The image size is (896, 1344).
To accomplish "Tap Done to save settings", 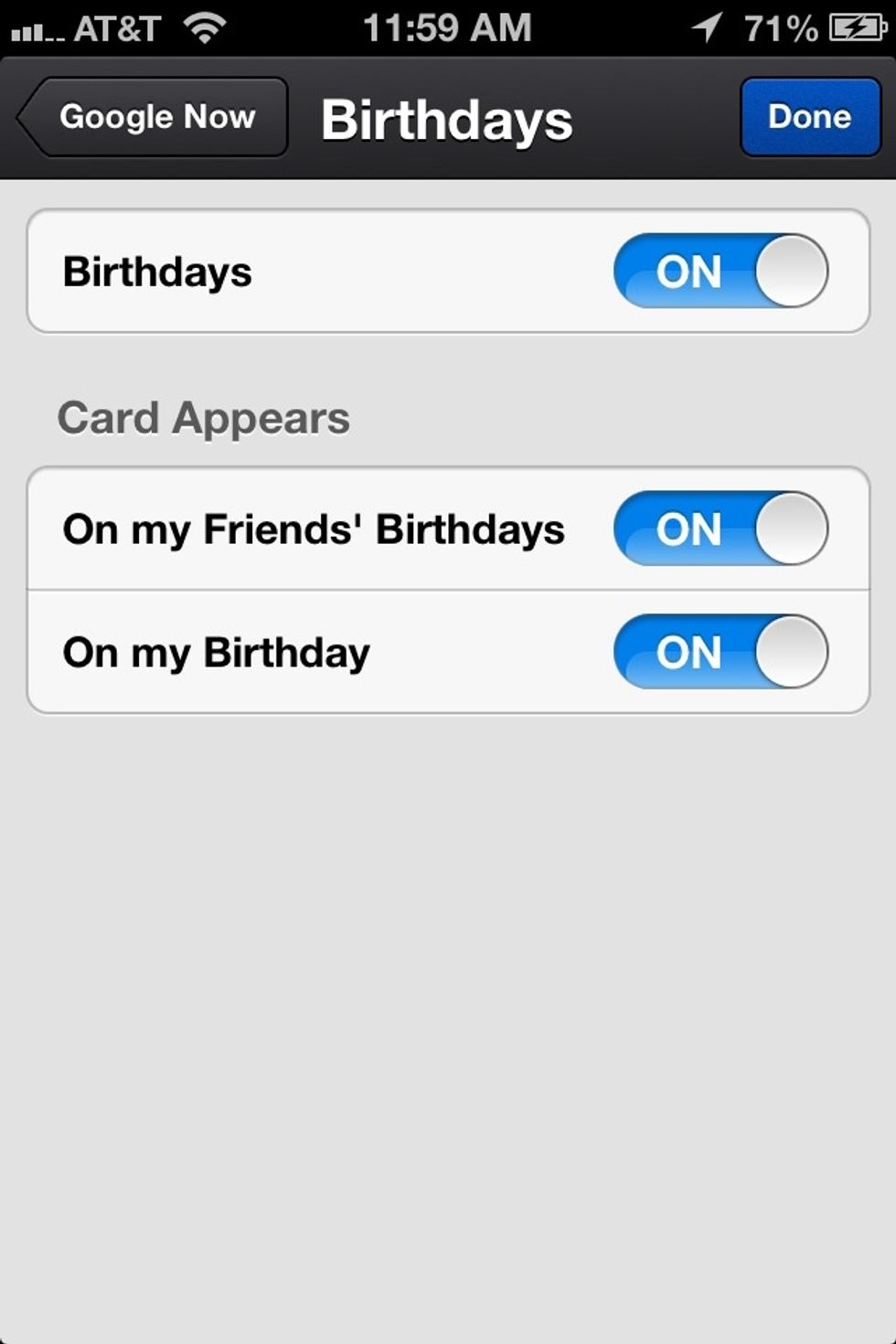I will [809, 117].
